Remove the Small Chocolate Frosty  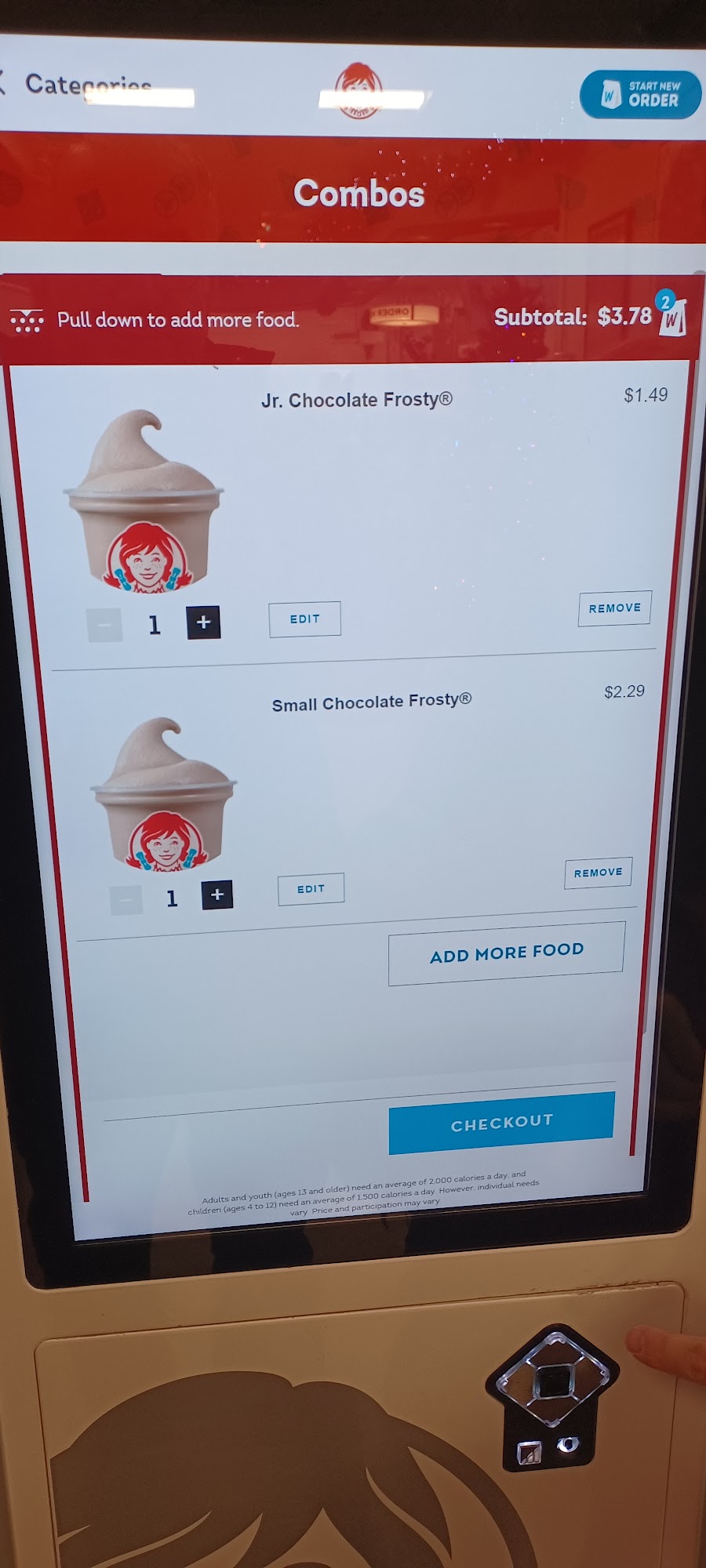coord(598,873)
